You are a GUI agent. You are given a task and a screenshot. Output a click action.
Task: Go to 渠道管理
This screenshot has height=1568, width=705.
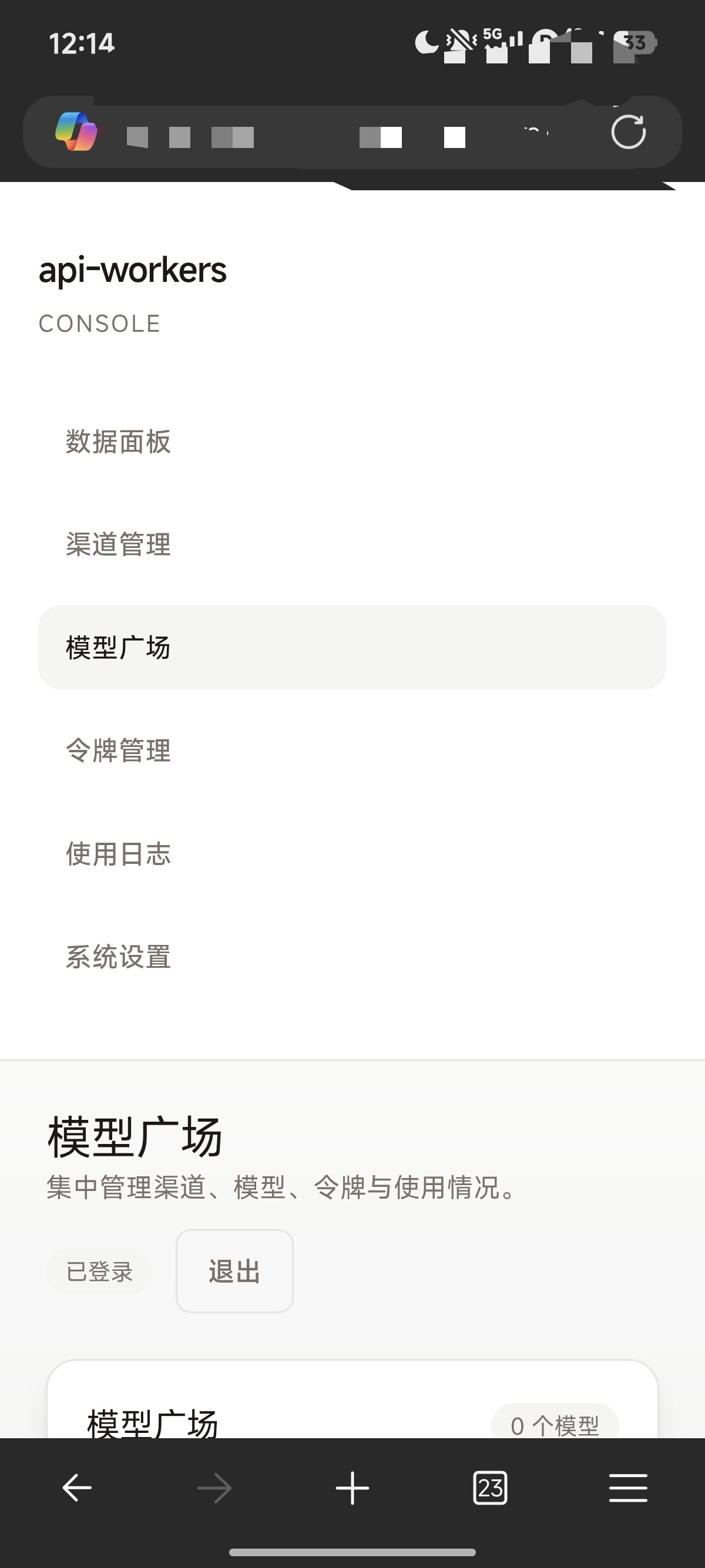pos(352,544)
